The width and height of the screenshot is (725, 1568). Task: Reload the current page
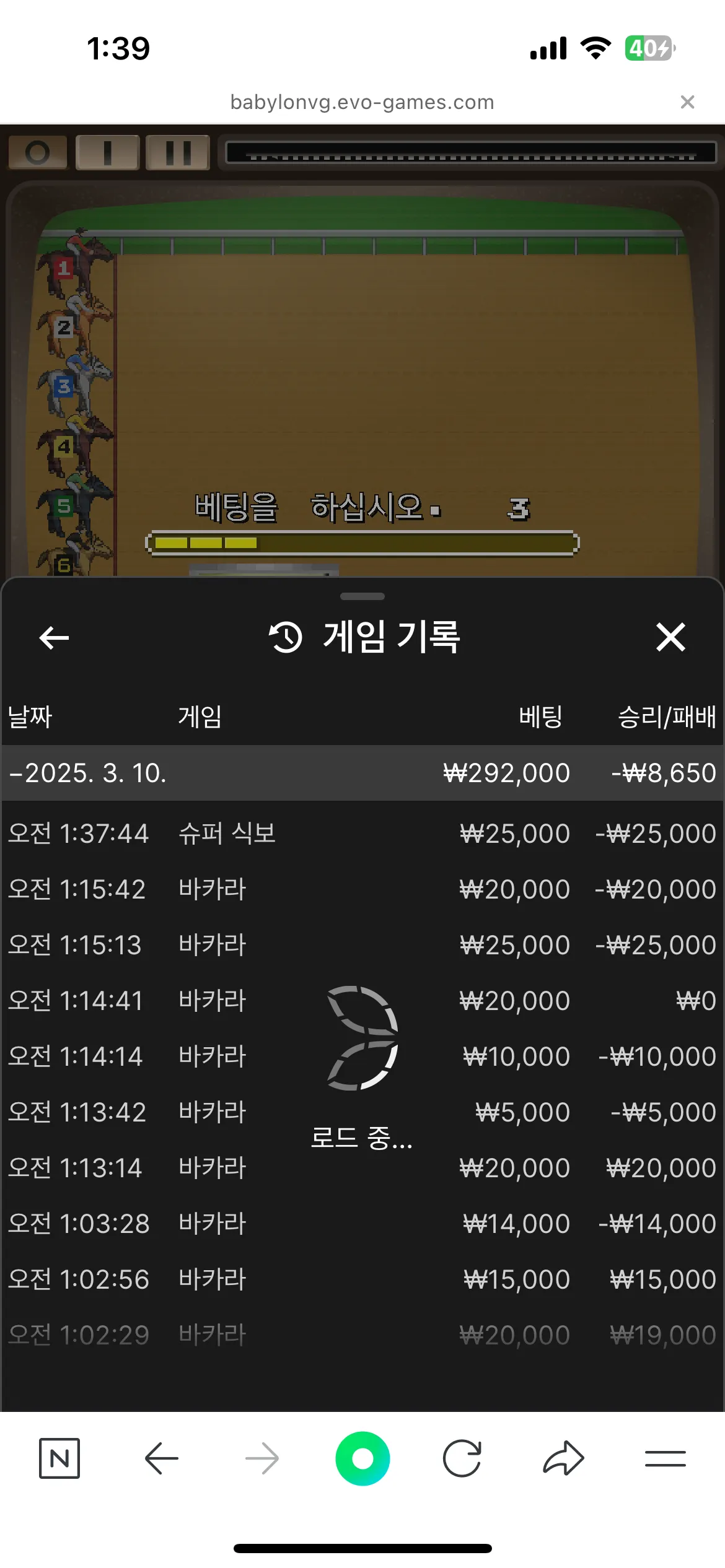click(x=462, y=1458)
